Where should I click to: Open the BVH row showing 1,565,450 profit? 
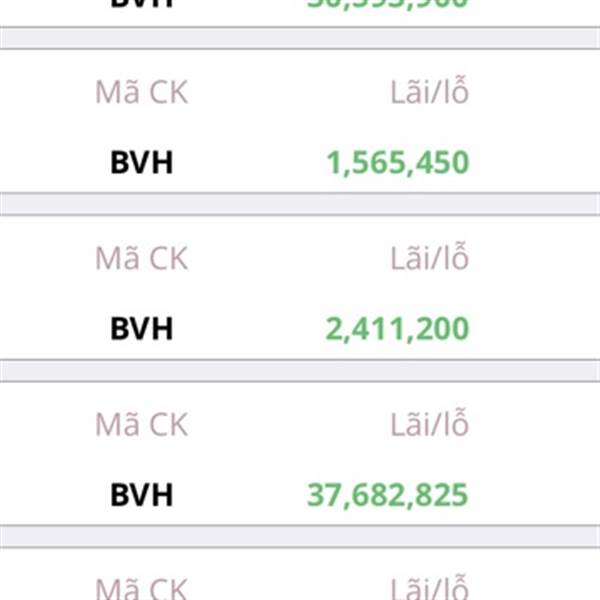[x=300, y=121]
